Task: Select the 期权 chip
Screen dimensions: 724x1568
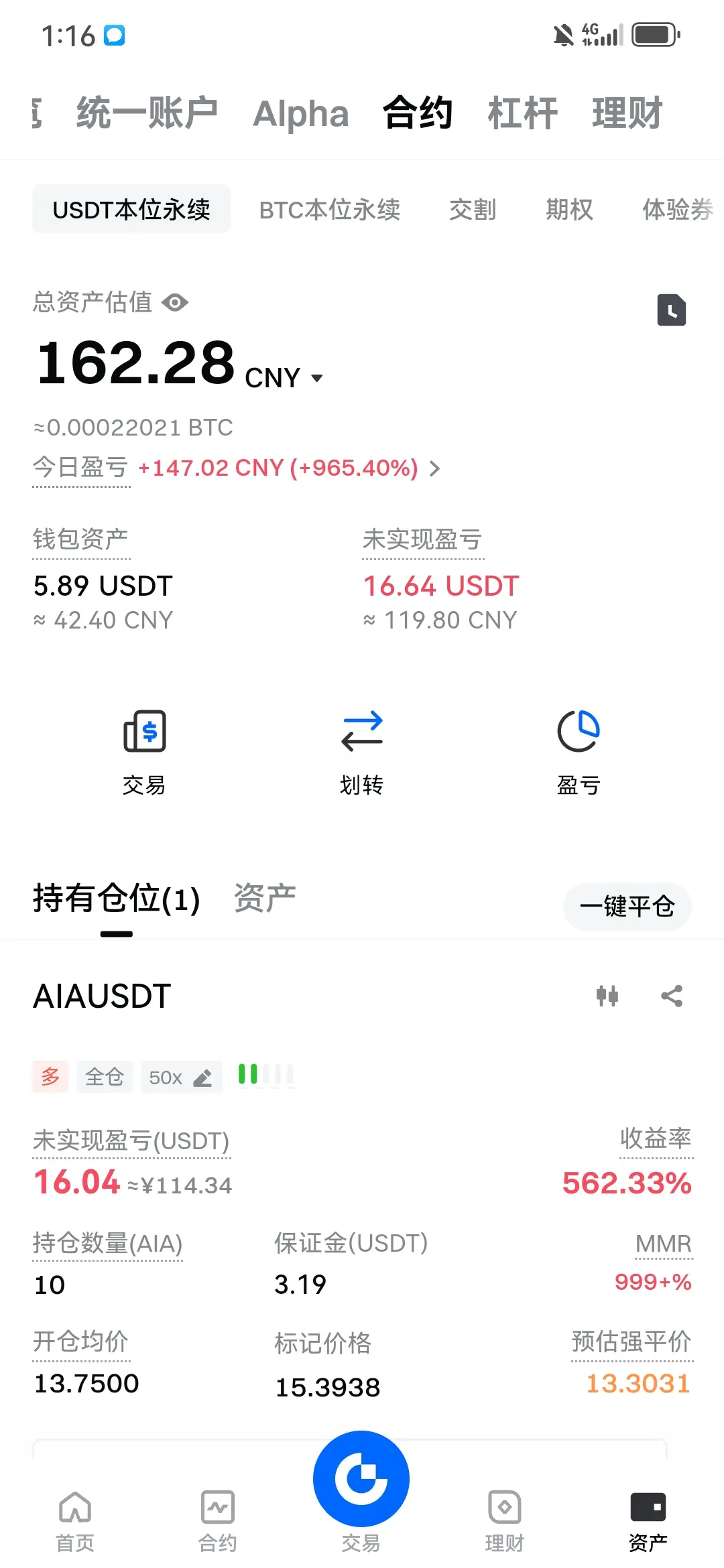Action: (x=569, y=209)
